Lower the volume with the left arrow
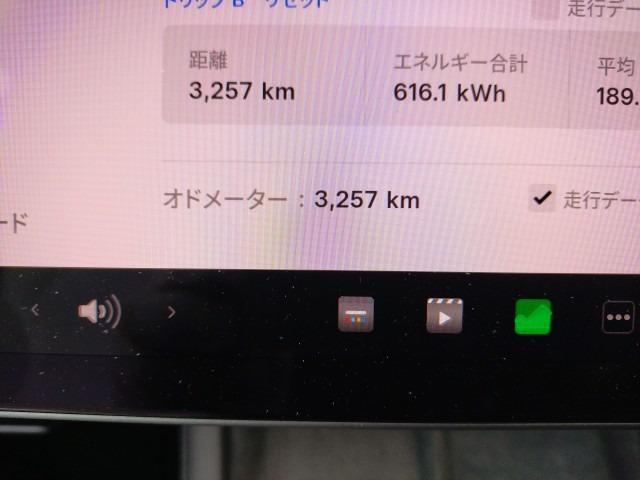This screenshot has width=640, height=480. click(35, 311)
